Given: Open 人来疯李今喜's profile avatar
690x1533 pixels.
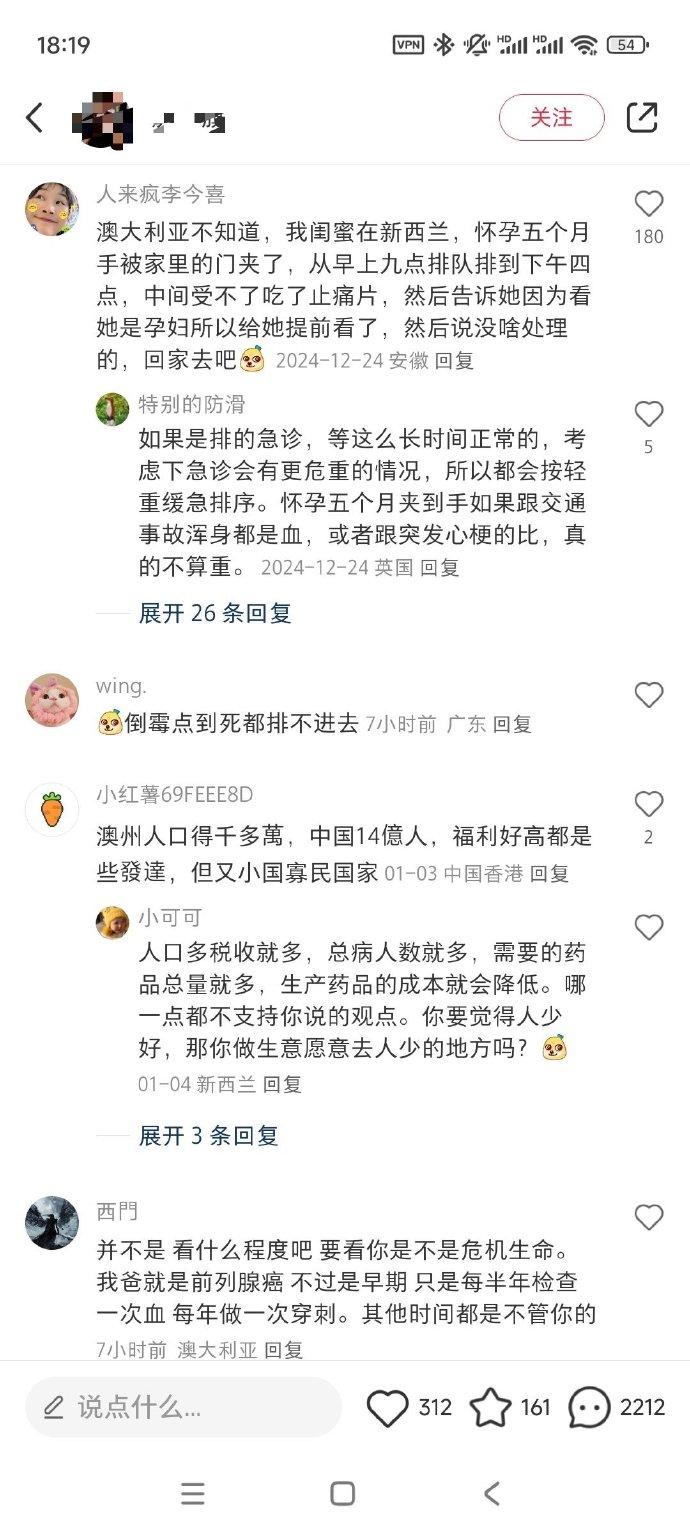Looking at the screenshot, I should tap(52, 209).
